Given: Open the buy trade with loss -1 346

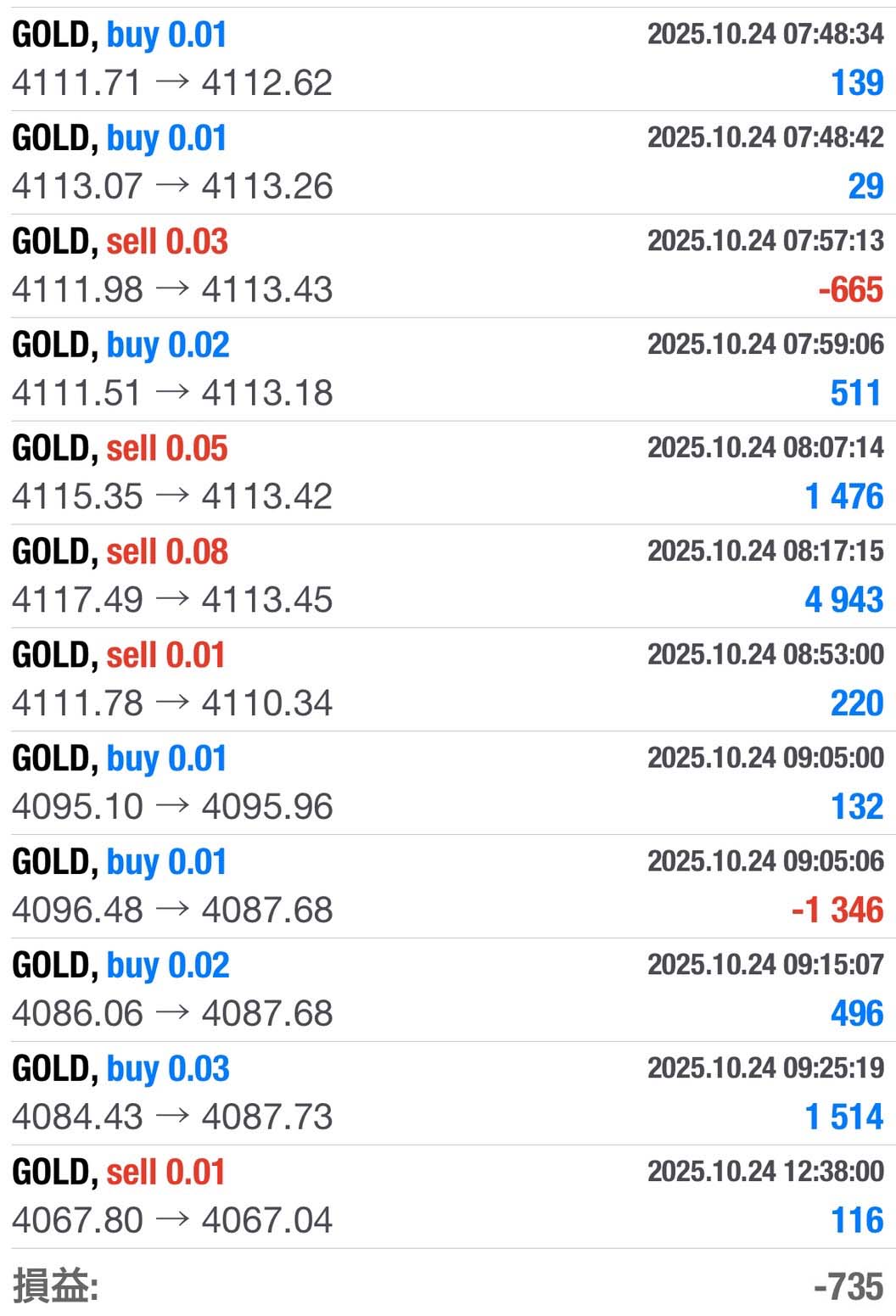Looking at the screenshot, I should pyautogui.click(x=448, y=887).
